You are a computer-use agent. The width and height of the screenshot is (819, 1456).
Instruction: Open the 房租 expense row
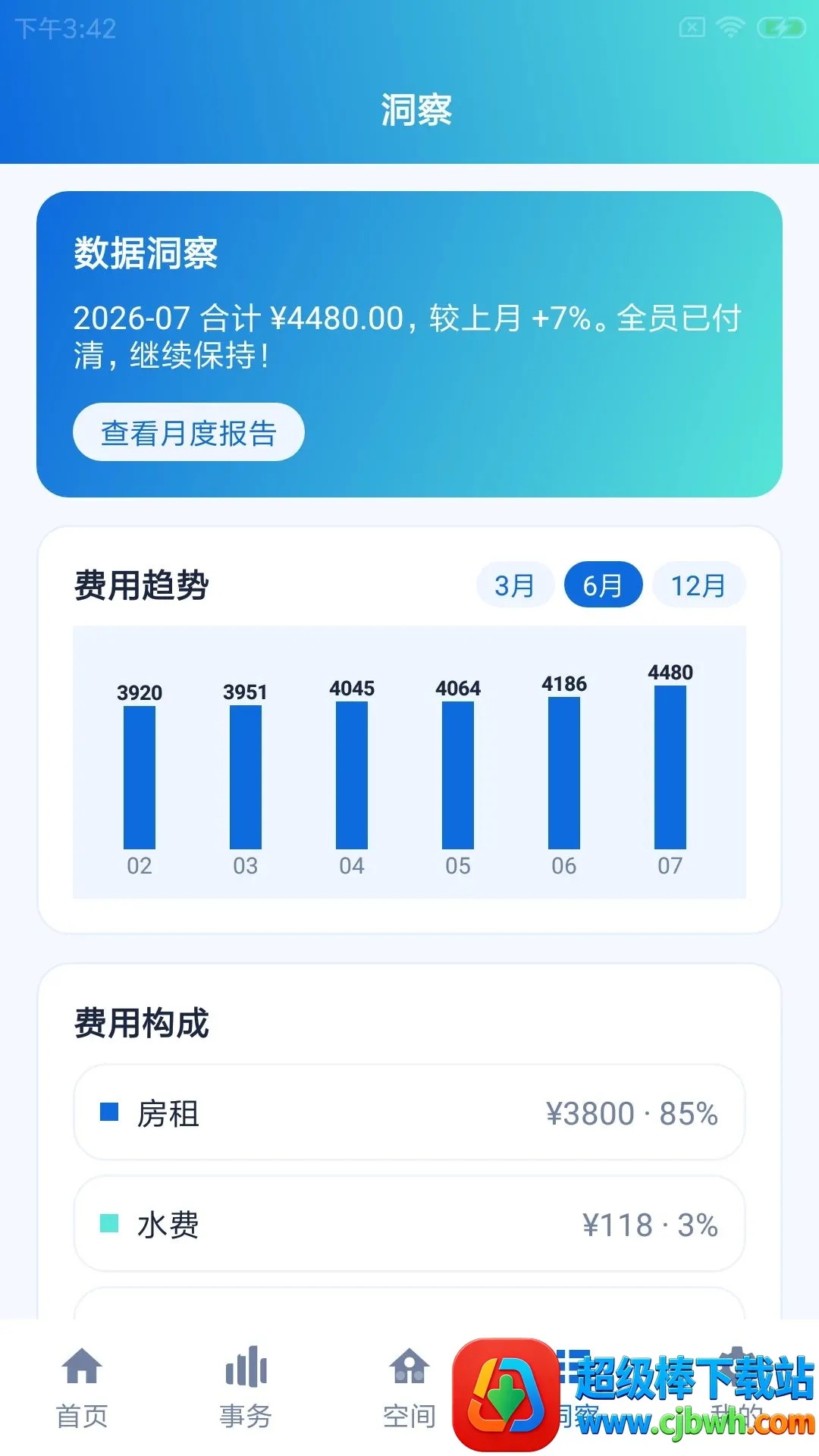pos(409,1112)
